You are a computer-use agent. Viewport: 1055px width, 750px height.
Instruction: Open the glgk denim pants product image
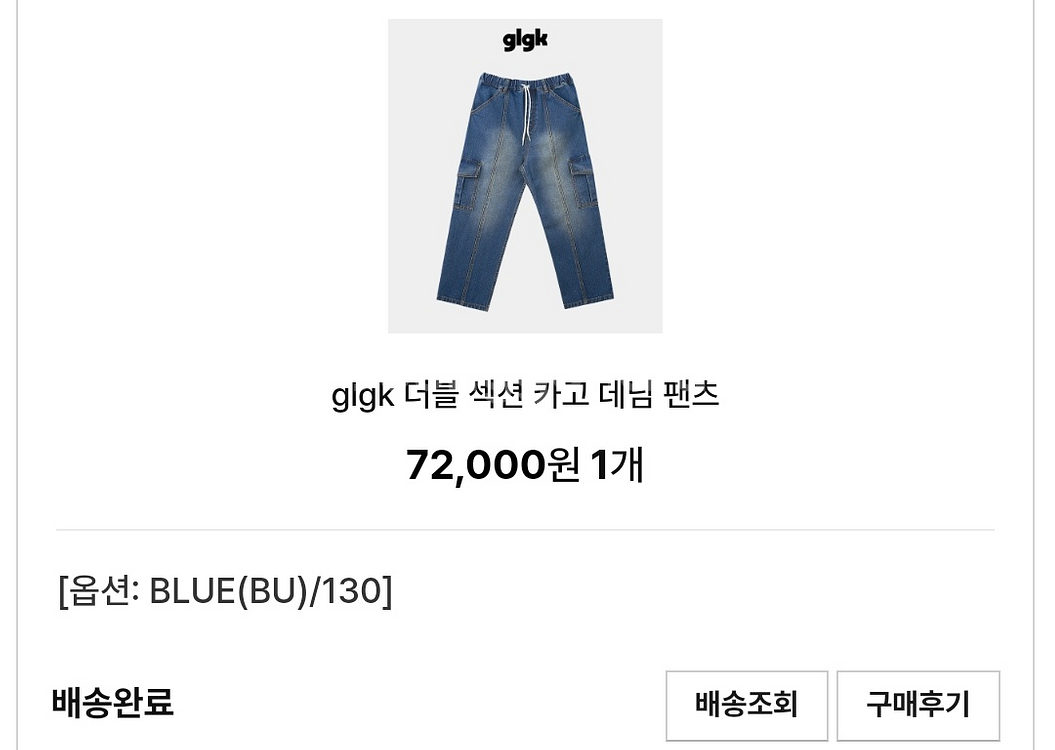click(x=525, y=176)
